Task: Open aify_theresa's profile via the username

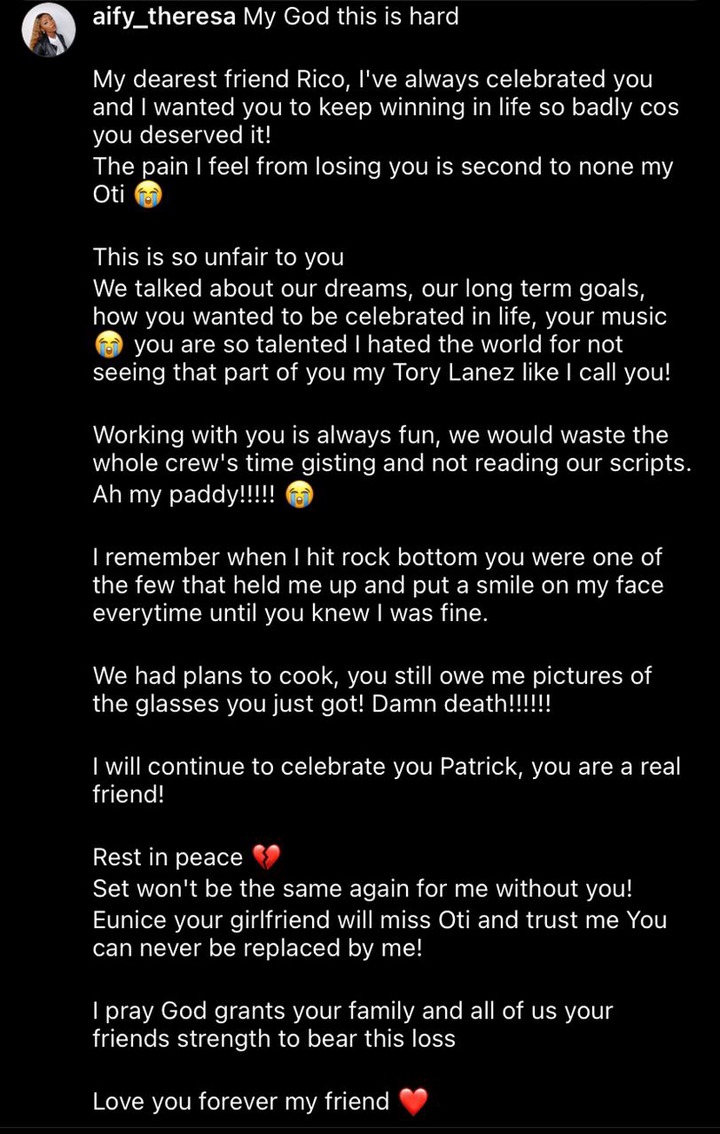Action: pyautogui.click(x=165, y=16)
